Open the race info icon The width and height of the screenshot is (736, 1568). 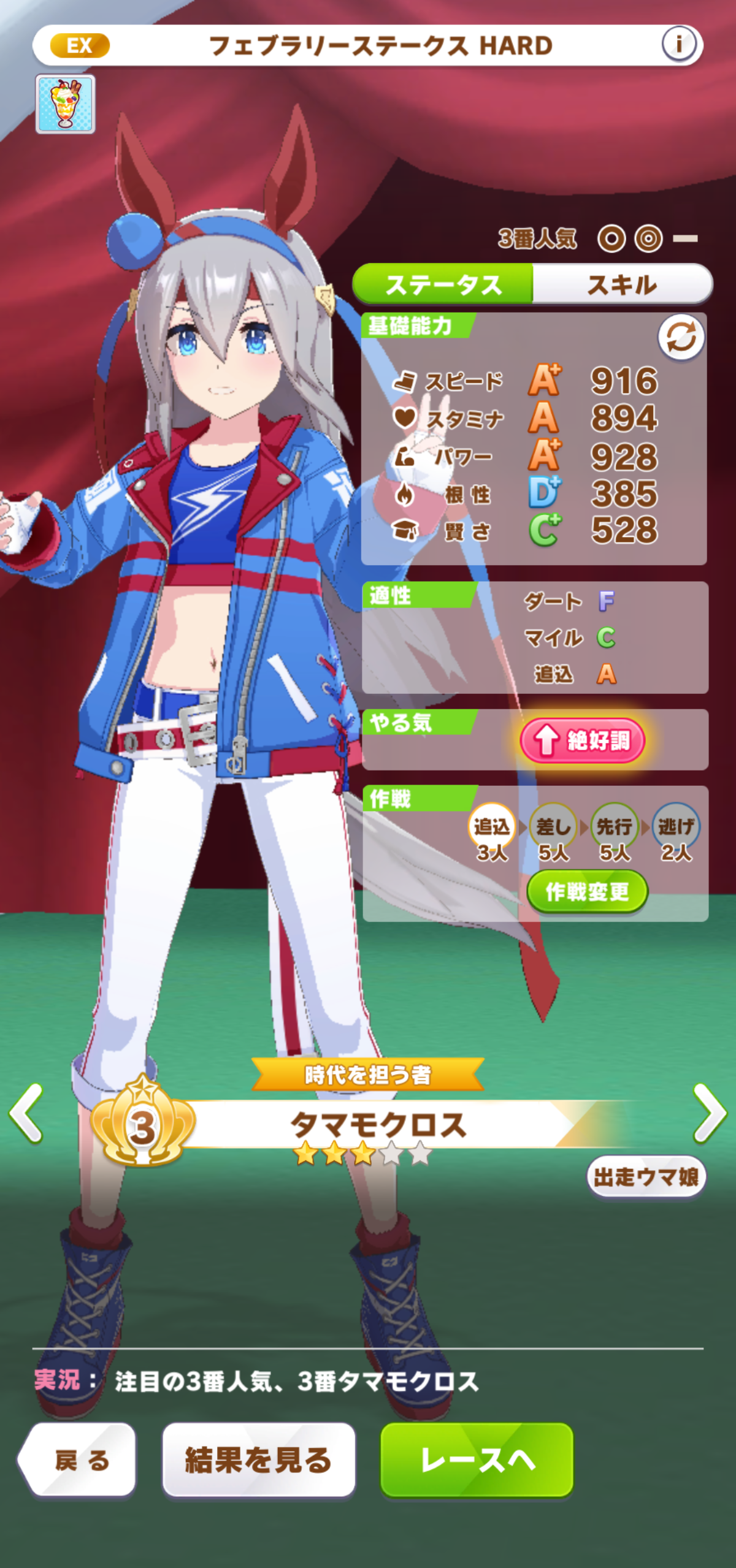pyautogui.click(x=679, y=44)
